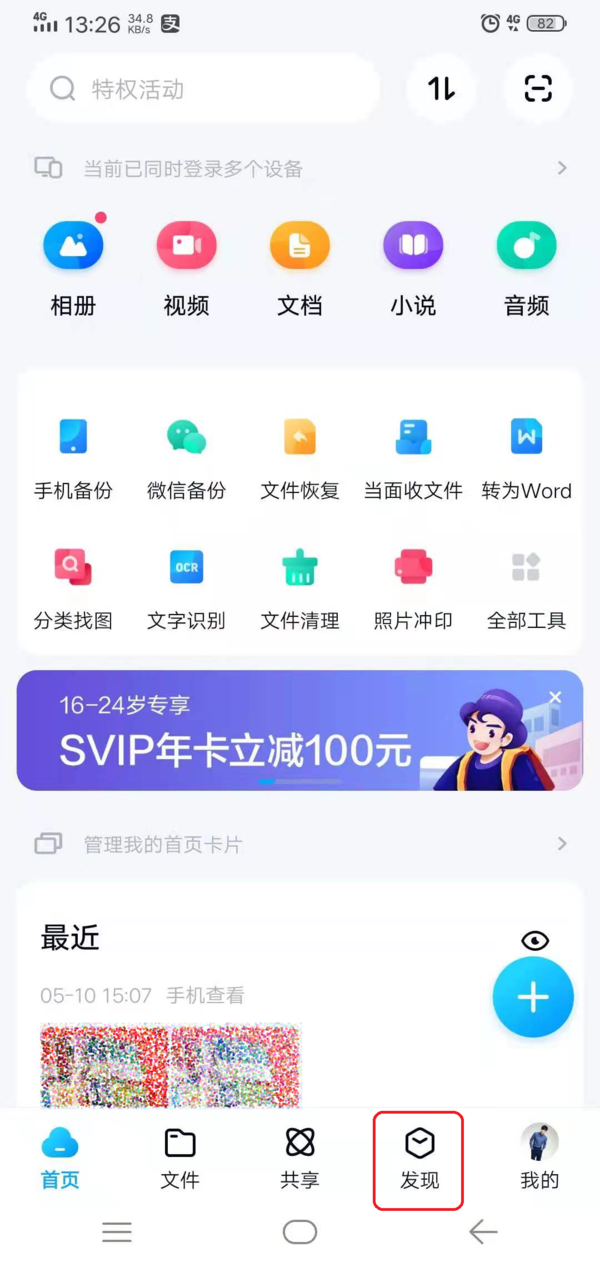The height and width of the screenshot is (1267, 600).
Task: Tap the system back button
Action: coord(483,1232)
